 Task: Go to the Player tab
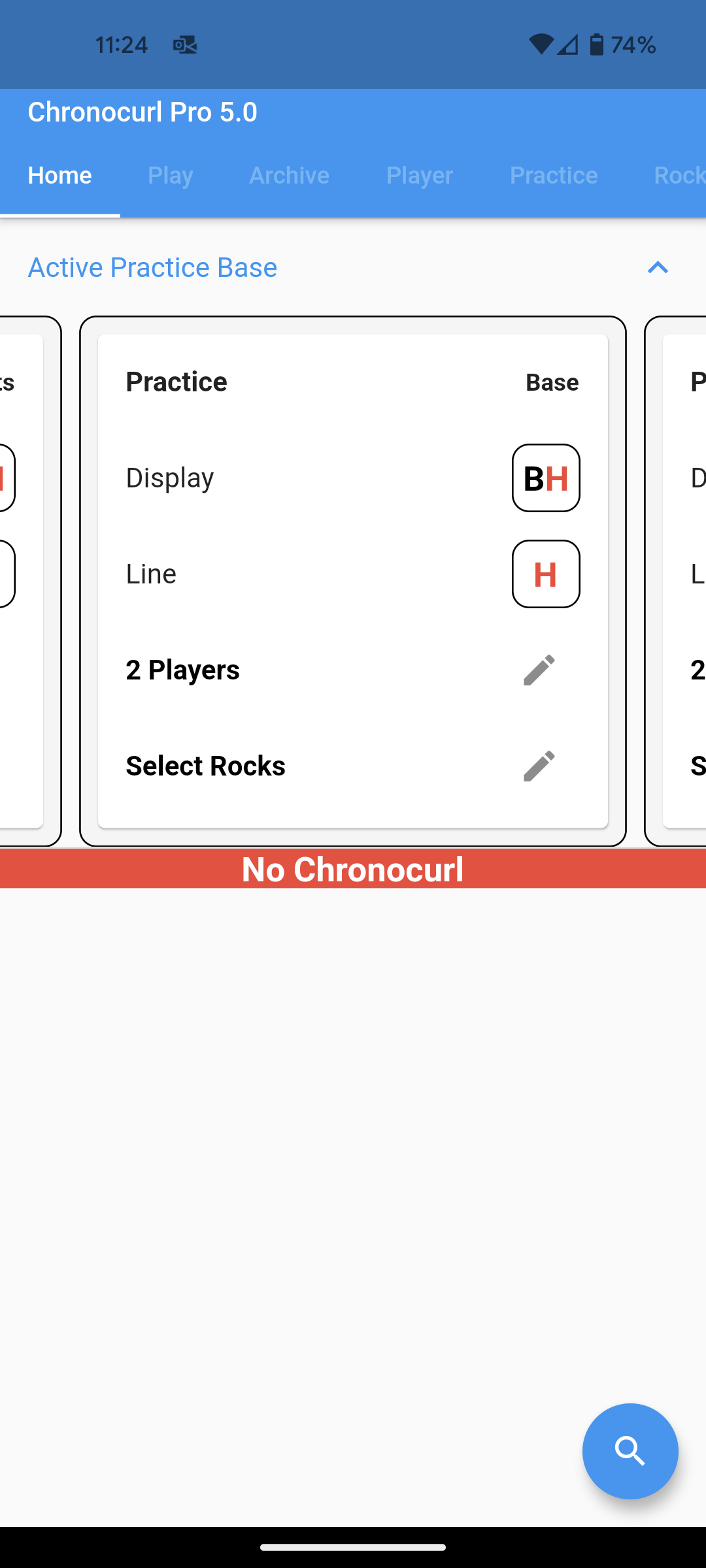coord(419,176)
